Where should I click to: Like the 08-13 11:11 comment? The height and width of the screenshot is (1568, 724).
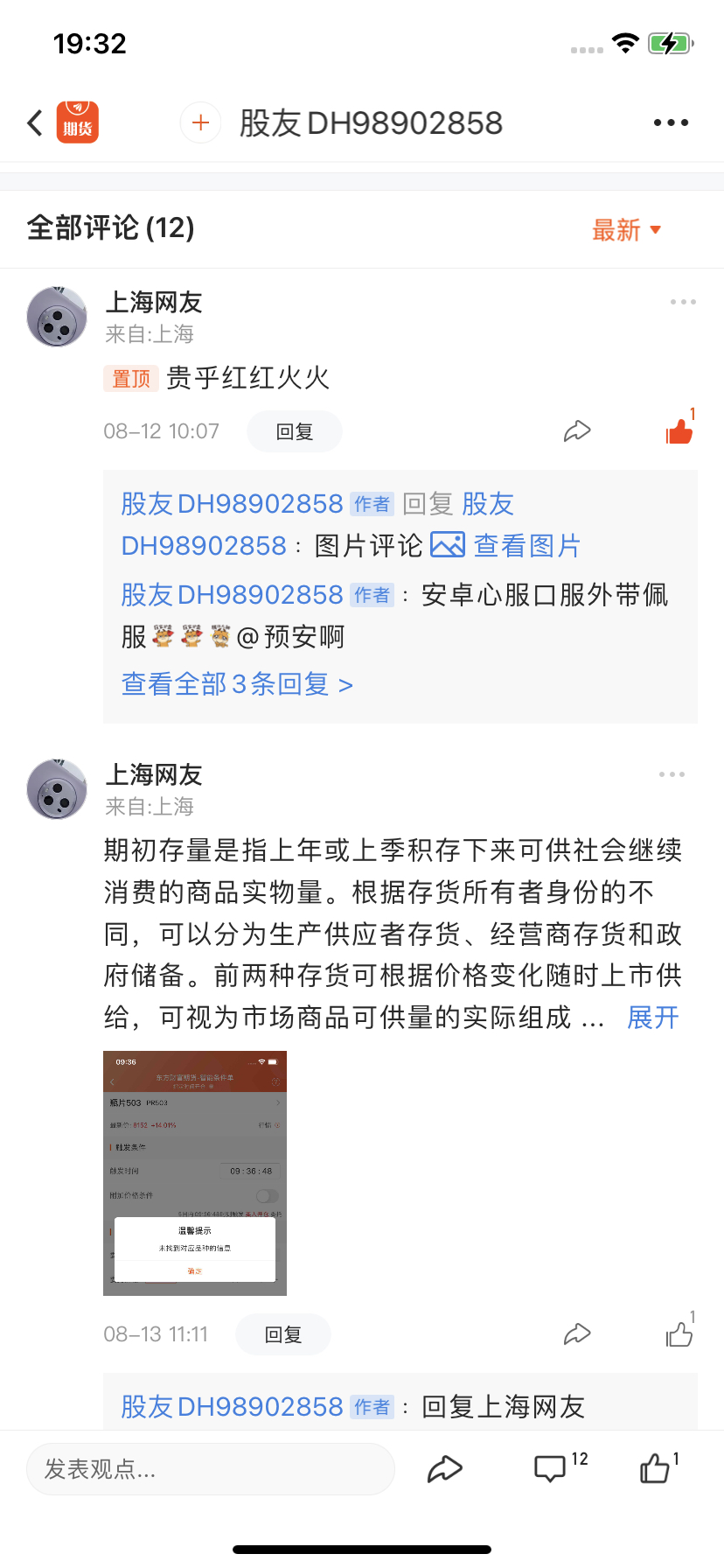(679, 1331)
